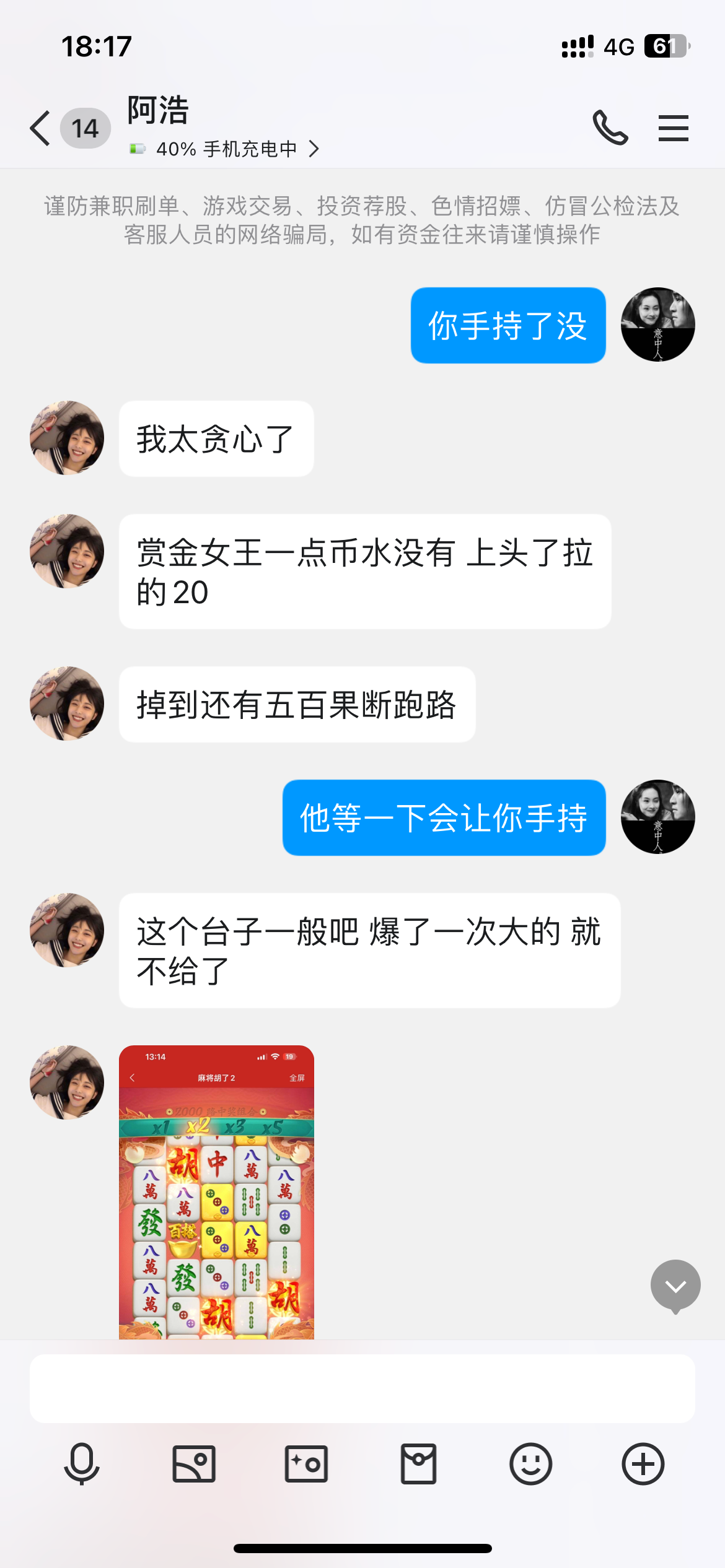View 阿浩's profile from the 我太贪心了 avatar
This screenshot has width=725, height=1568.
click(x=67, y=438)
